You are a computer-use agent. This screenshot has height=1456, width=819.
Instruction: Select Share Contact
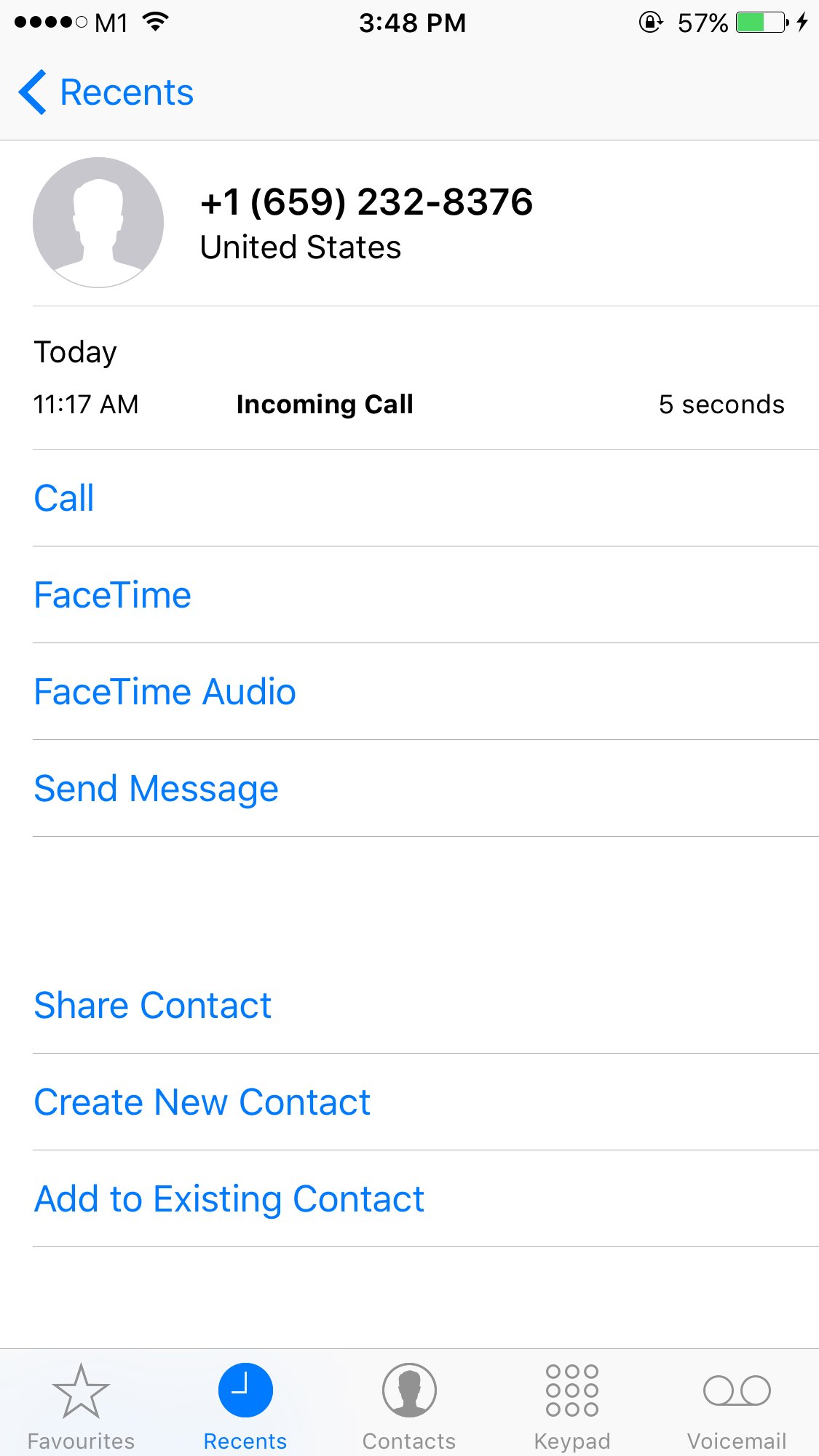pyautogui.click(x=153, y=1006)
